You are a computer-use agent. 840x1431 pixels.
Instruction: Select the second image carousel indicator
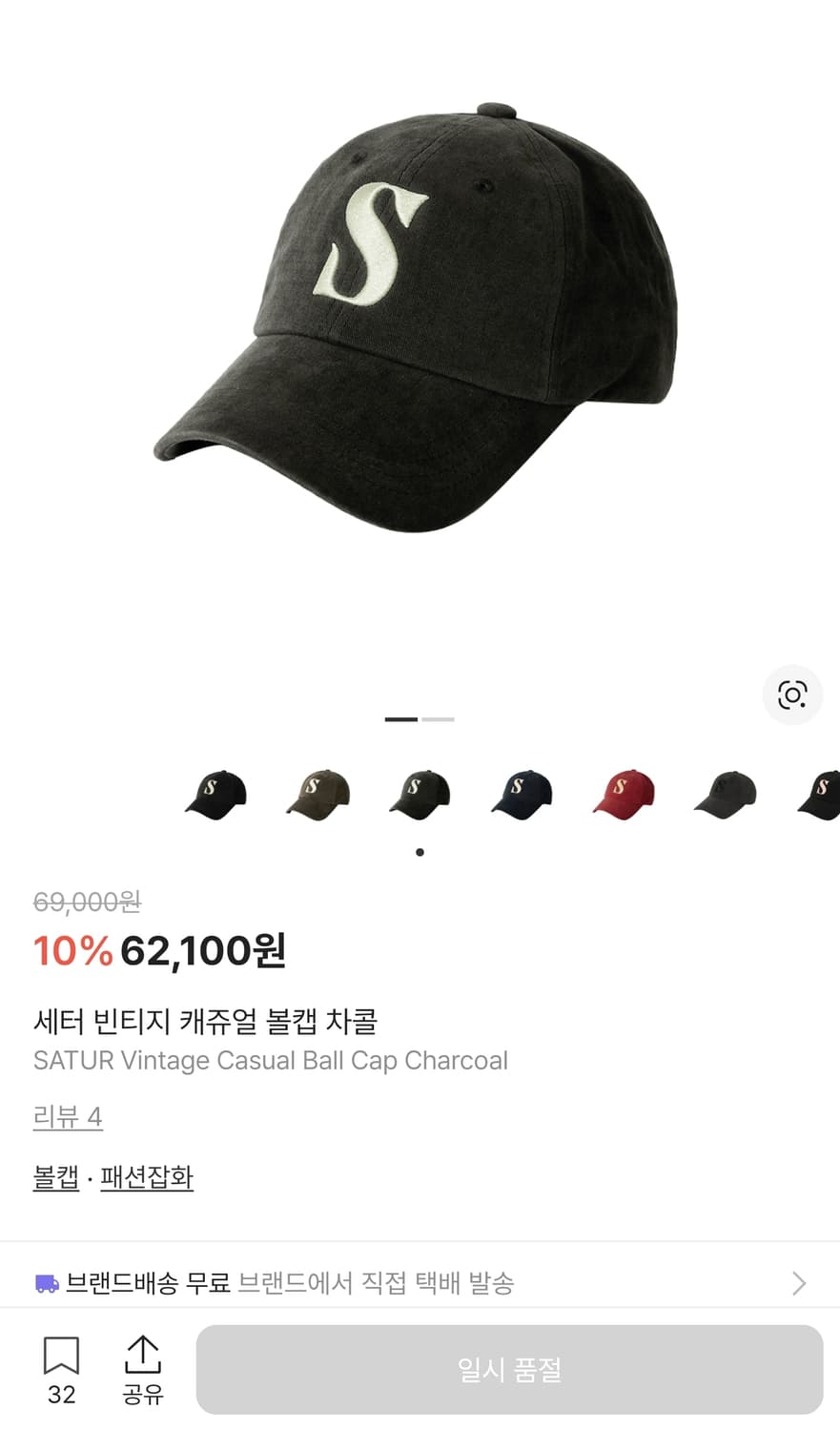pyautogui.click(x=439, y=719)
